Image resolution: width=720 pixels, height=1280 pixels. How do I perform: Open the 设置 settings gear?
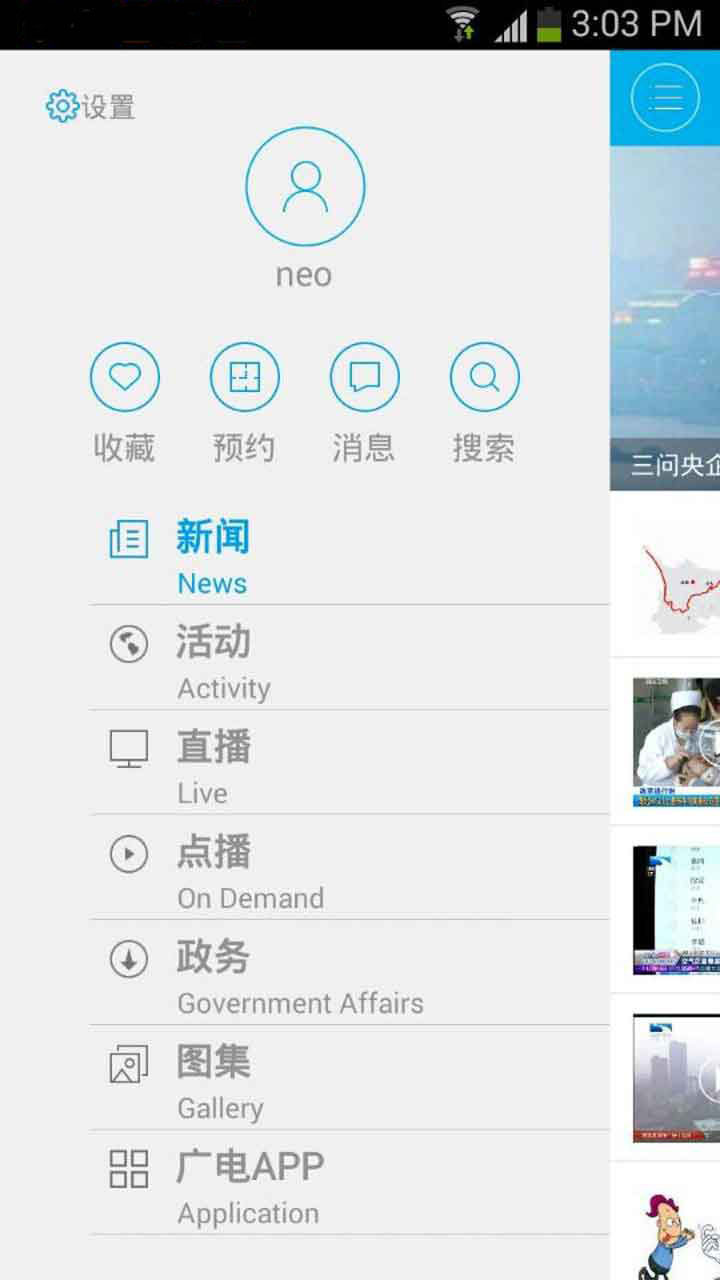point(89,106)
